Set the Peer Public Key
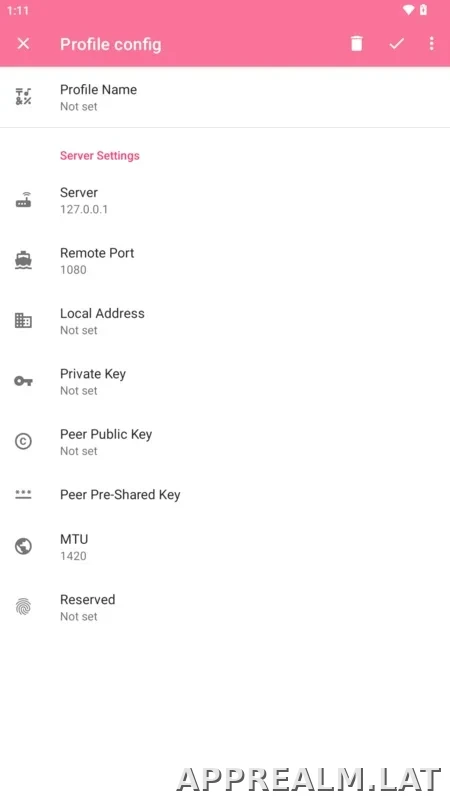This screenshot has height=800, width=450. [x=225, y=442]
